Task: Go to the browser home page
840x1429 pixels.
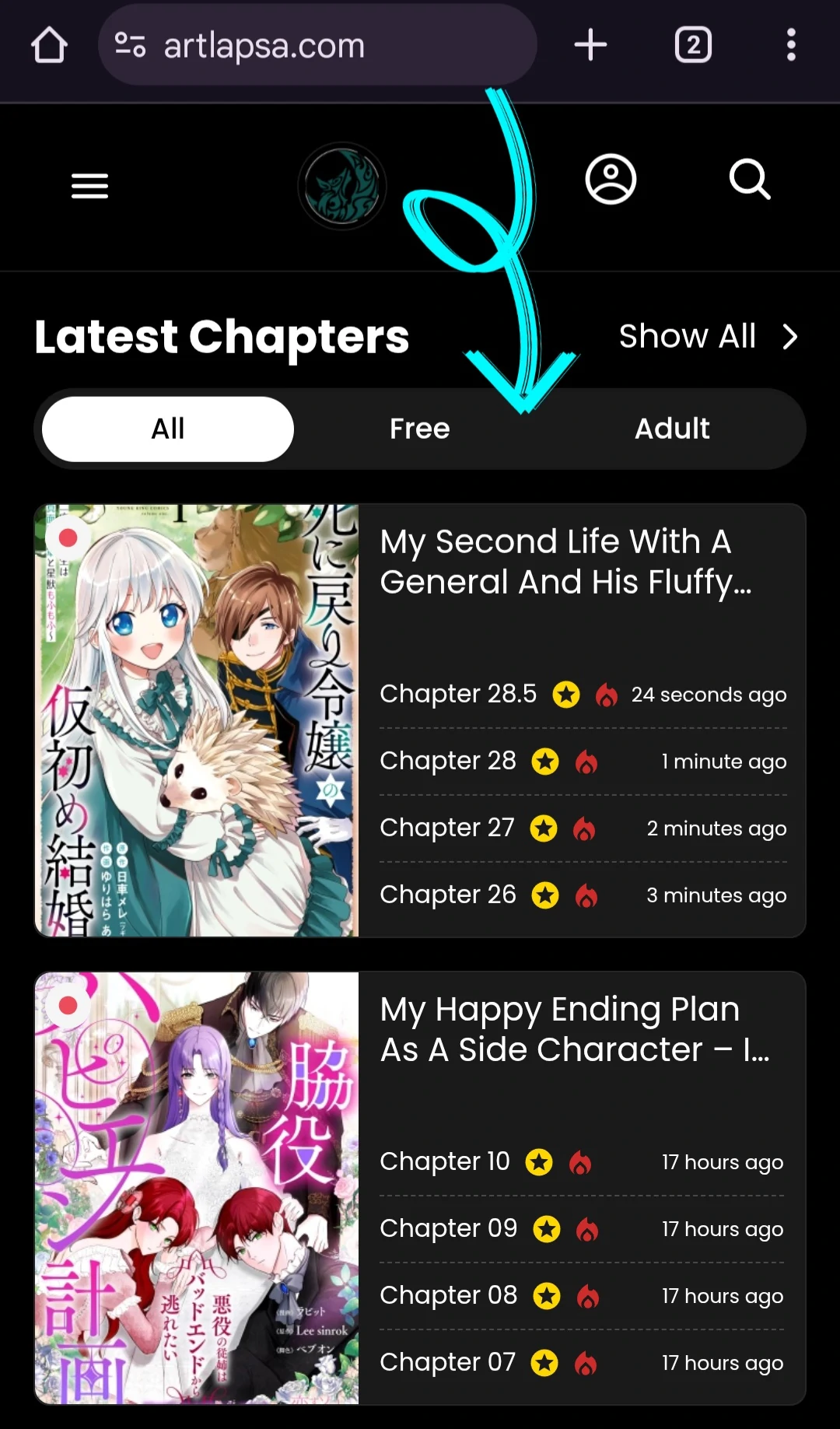Action: click(49, 45)
